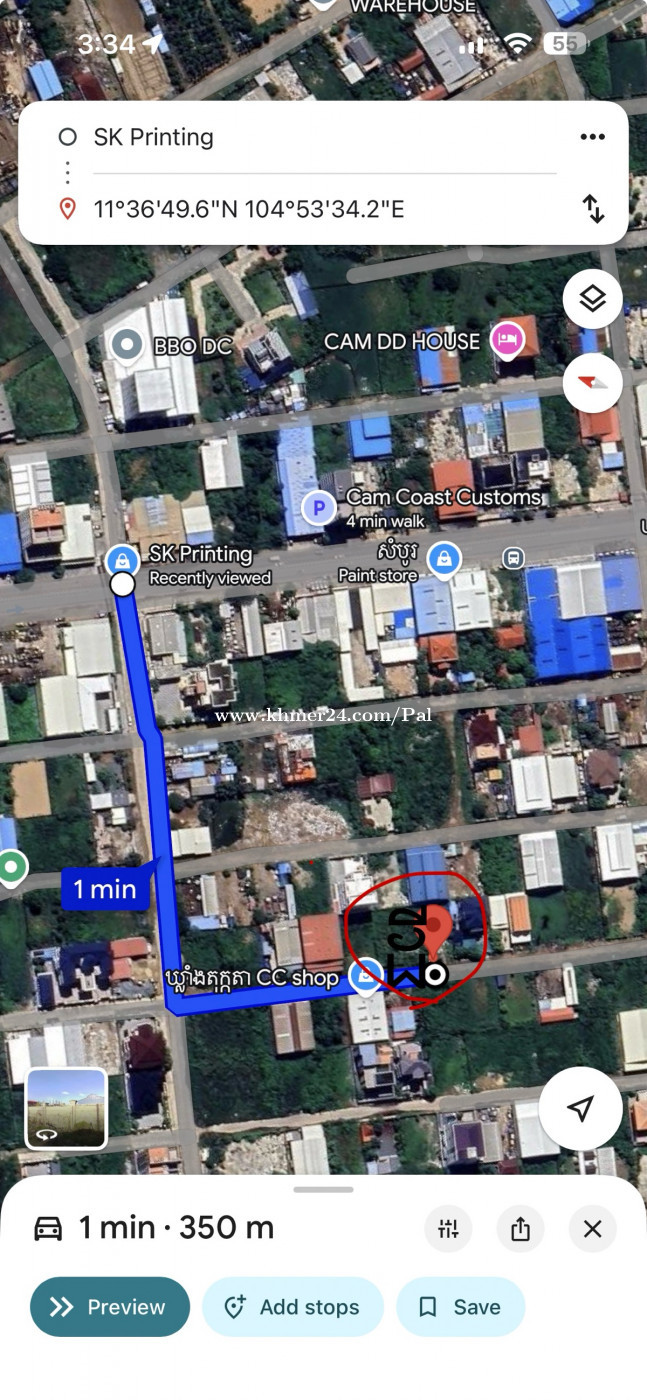Open the map layers selector
Screen dimensions: 647x1400
[592, 298]
